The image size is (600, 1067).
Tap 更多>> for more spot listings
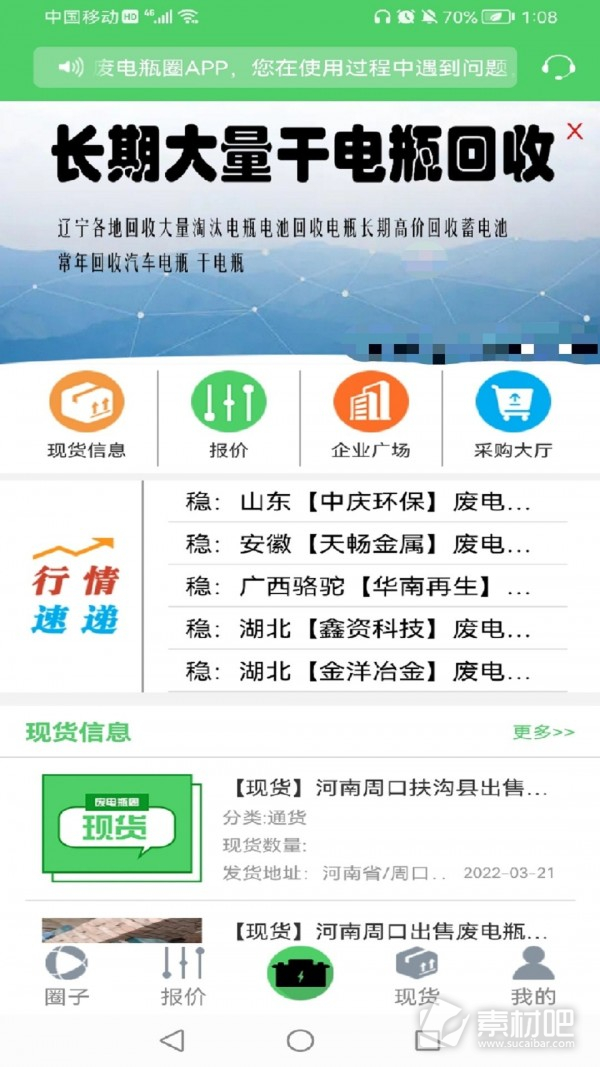click(544, 732)
